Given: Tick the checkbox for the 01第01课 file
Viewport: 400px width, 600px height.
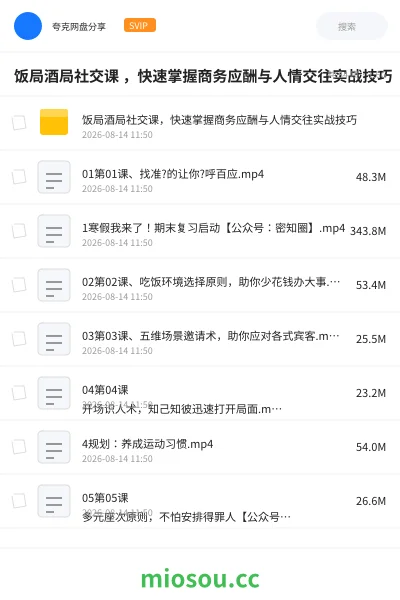Looking at the screenshot, I should click(19, 177).
